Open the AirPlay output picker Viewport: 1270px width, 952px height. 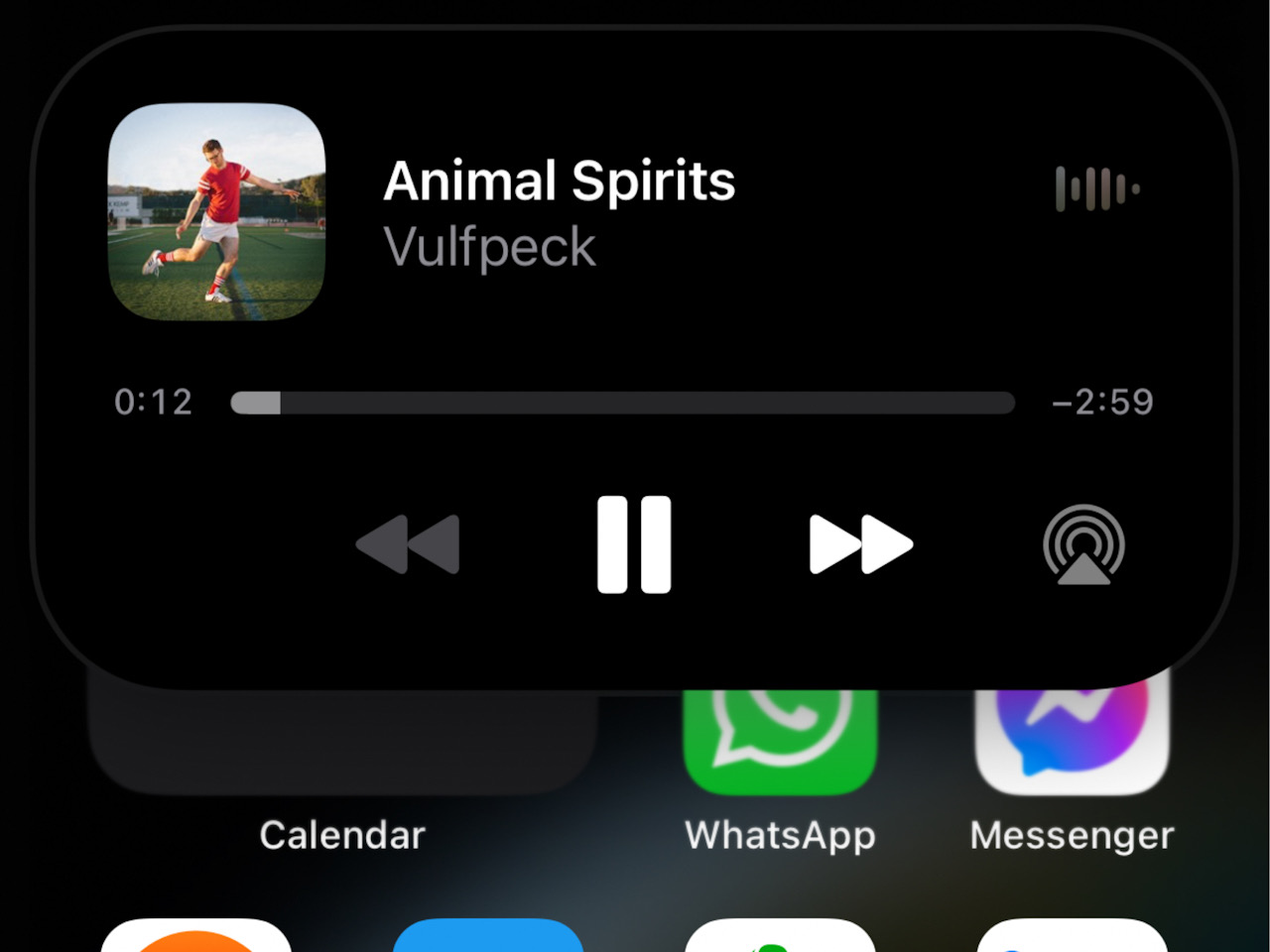pos(1083,544)
